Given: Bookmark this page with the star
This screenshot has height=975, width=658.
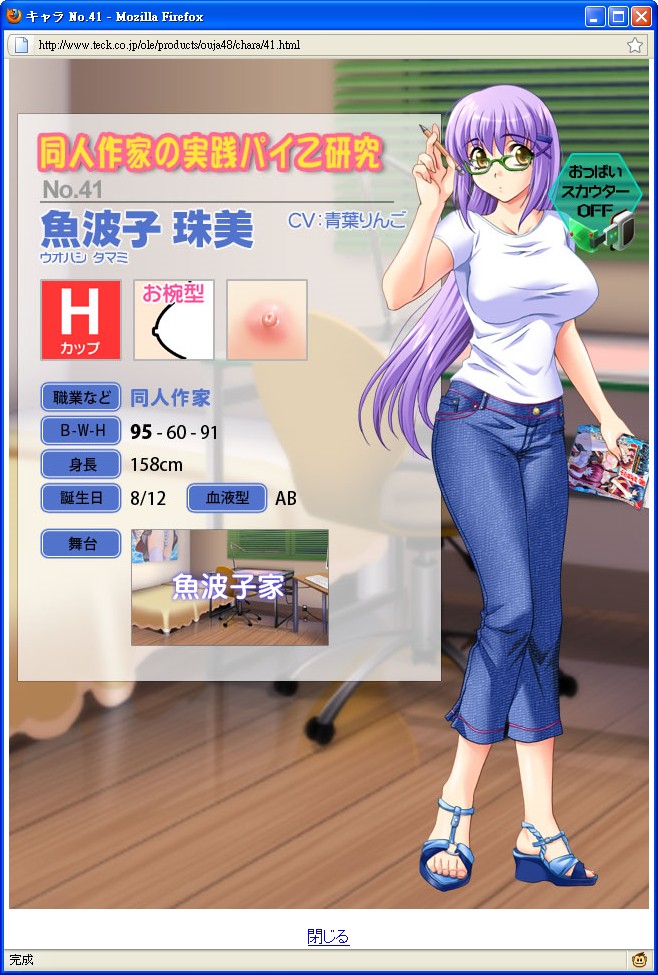Looking at the screenshot, I should (635, 45).
